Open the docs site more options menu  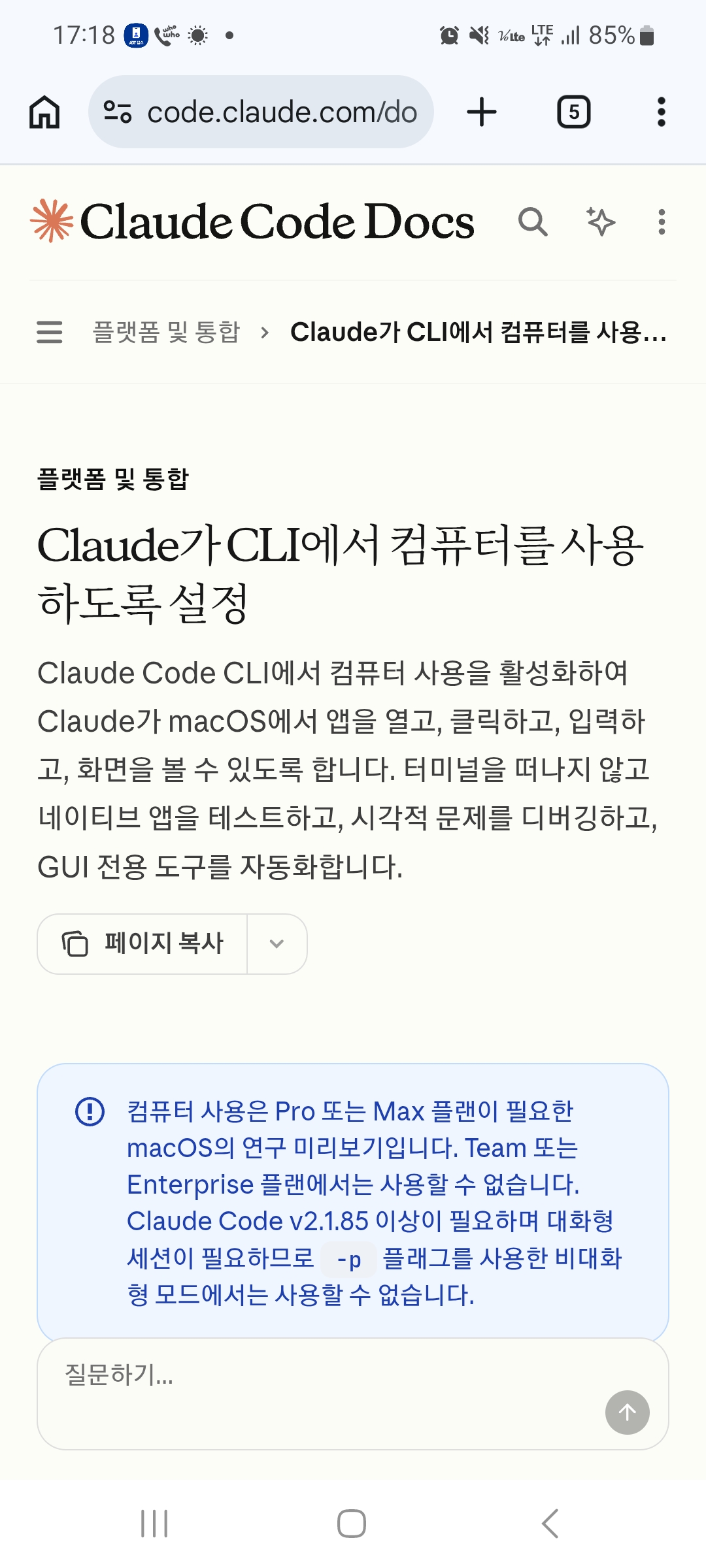coord(662,222)
